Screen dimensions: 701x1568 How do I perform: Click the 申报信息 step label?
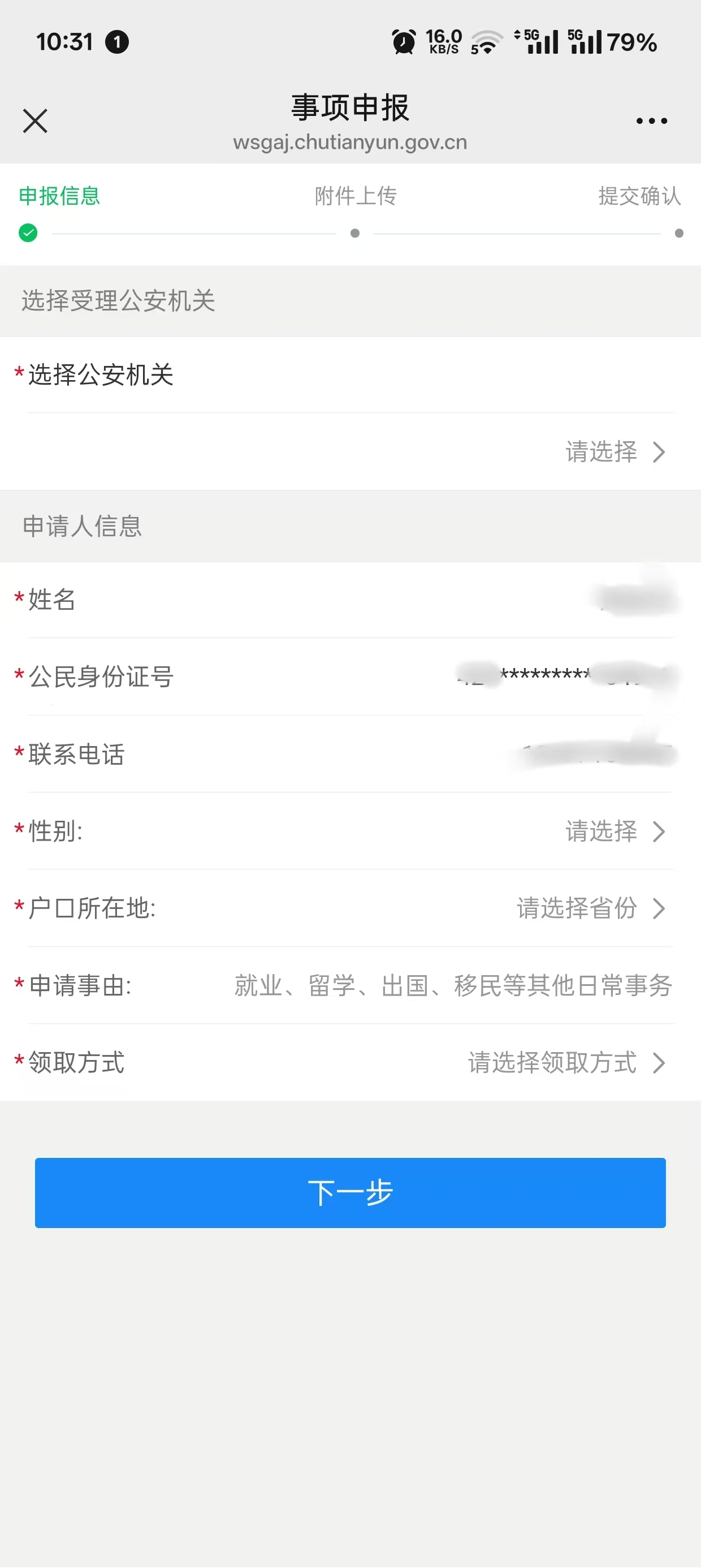tap(59, 196)
